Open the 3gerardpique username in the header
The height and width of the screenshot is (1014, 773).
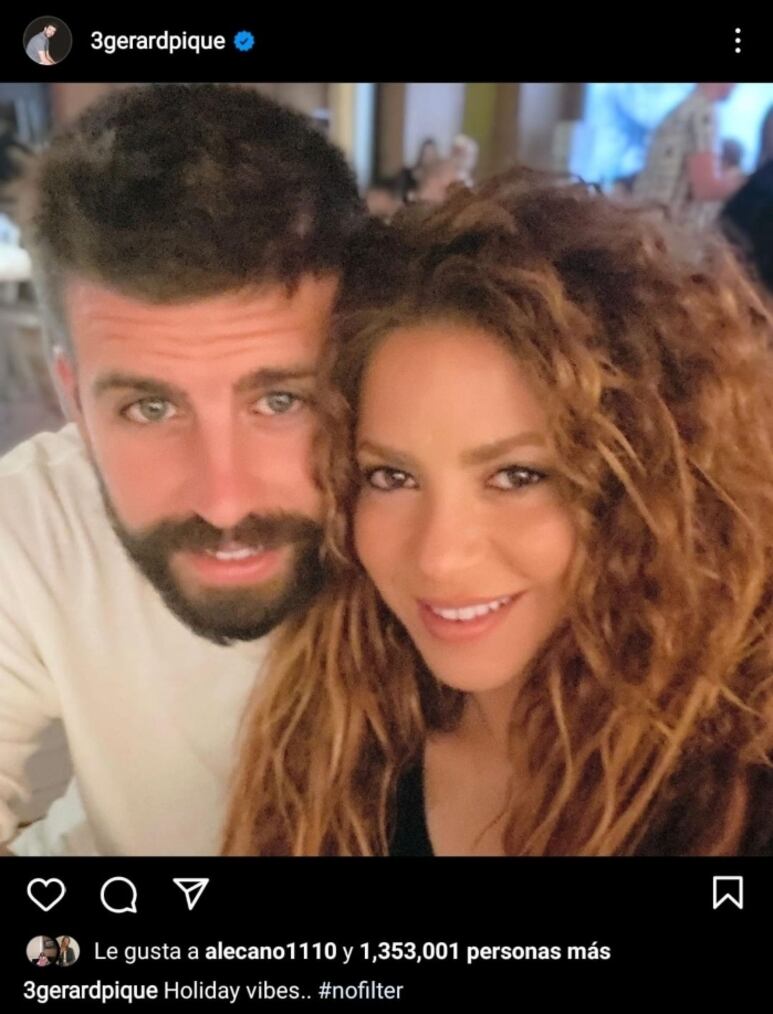157,41
